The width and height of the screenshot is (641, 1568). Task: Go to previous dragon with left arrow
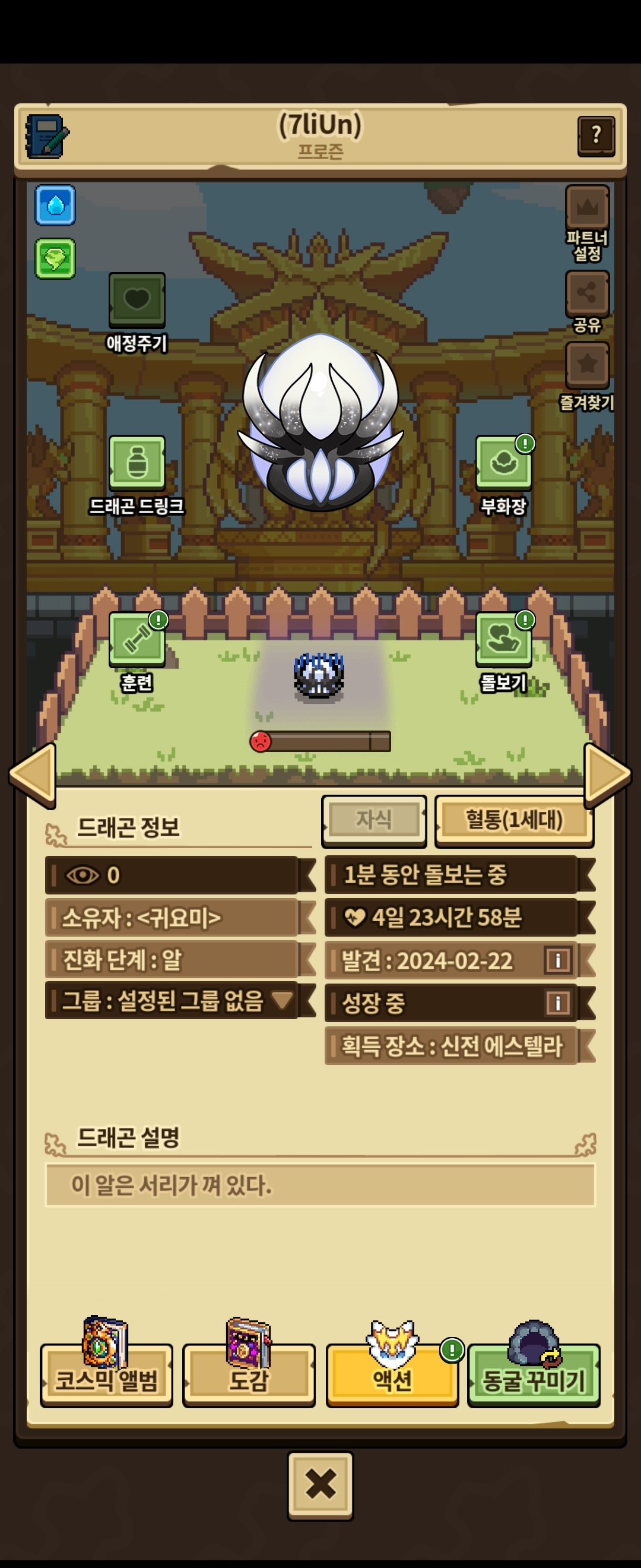click(x=33, y=774)
